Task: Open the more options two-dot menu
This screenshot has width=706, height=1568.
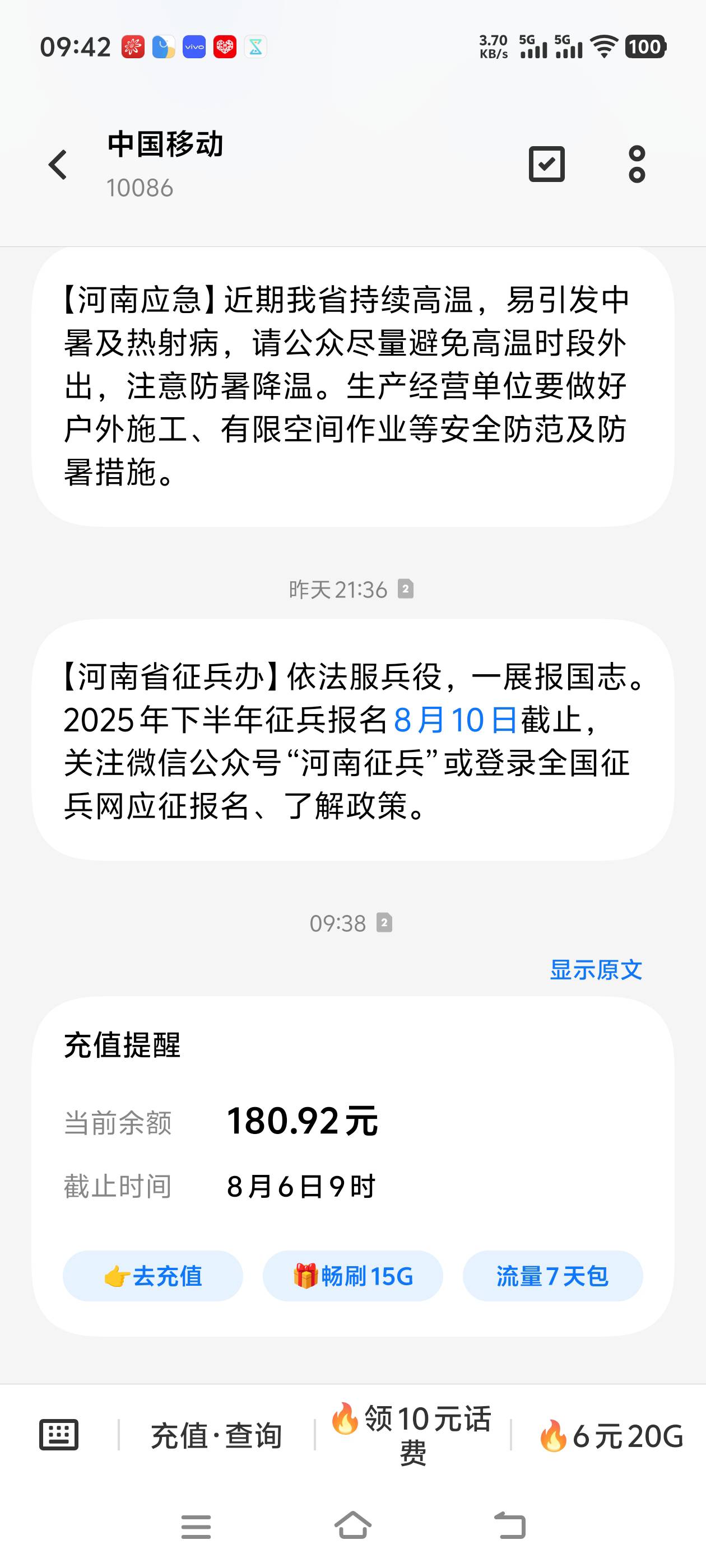Action: click(x=637, y=164)
